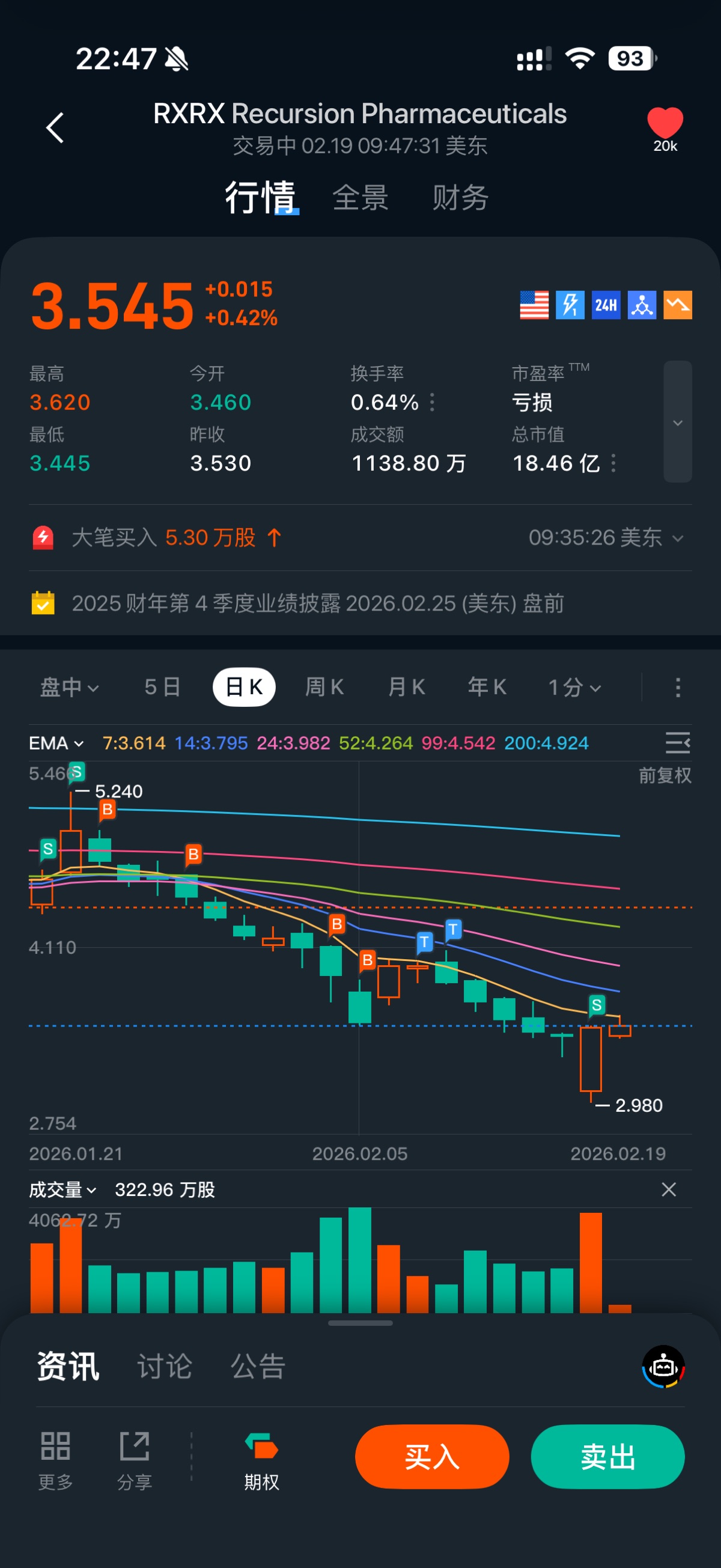Screen dimensions: 721x1568
Task: Select the 年K chart period
Action: 487,687
